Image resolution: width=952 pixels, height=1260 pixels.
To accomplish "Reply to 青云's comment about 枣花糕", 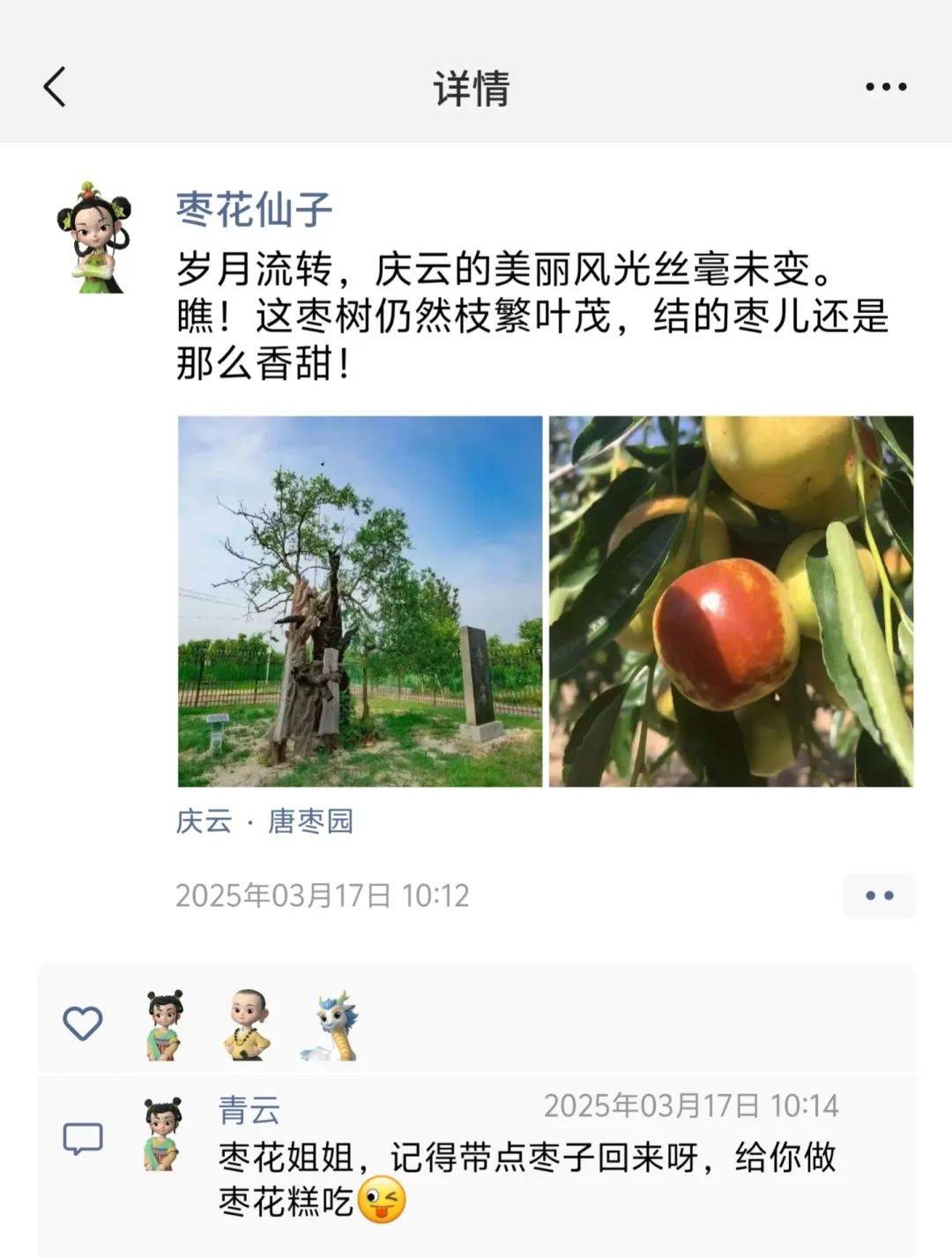I will (x=527, y=1179).
